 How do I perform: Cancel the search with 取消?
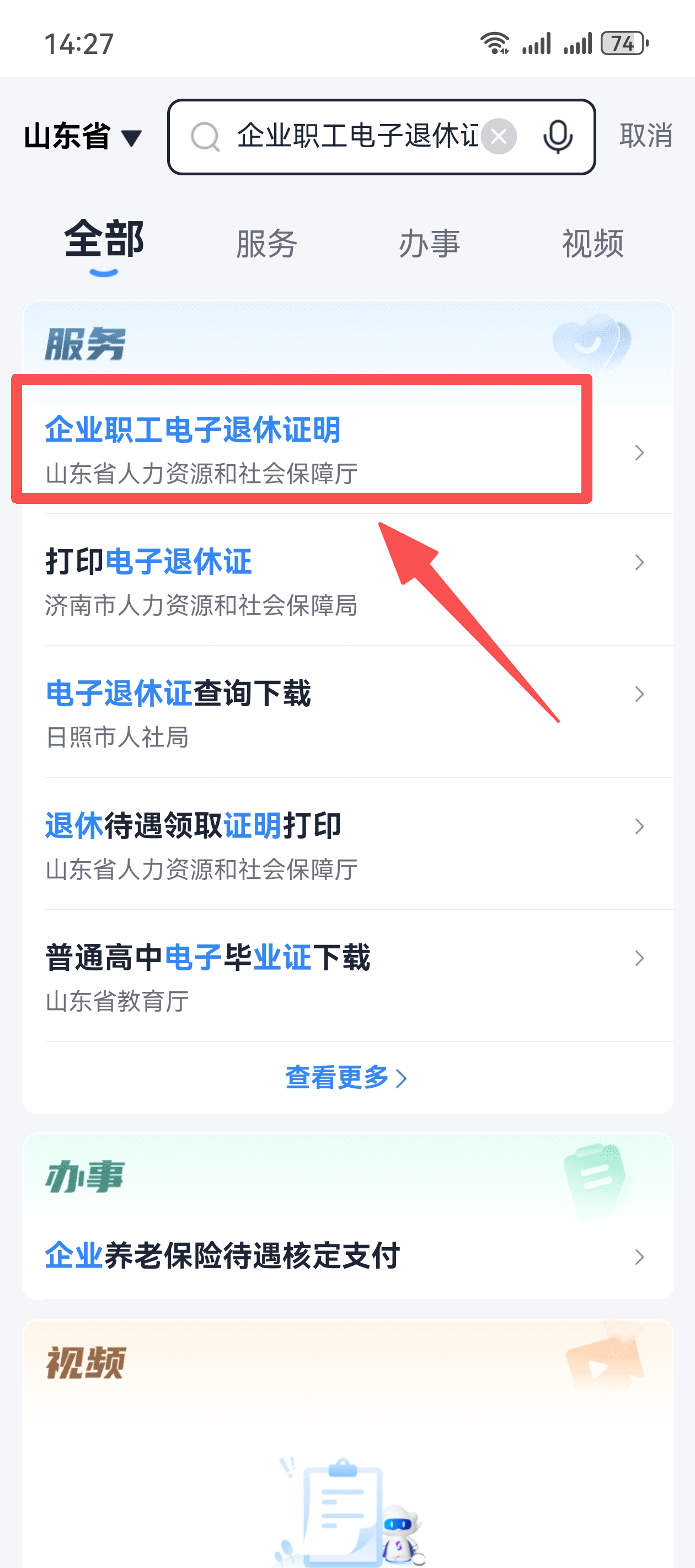(x=646, y=135)
